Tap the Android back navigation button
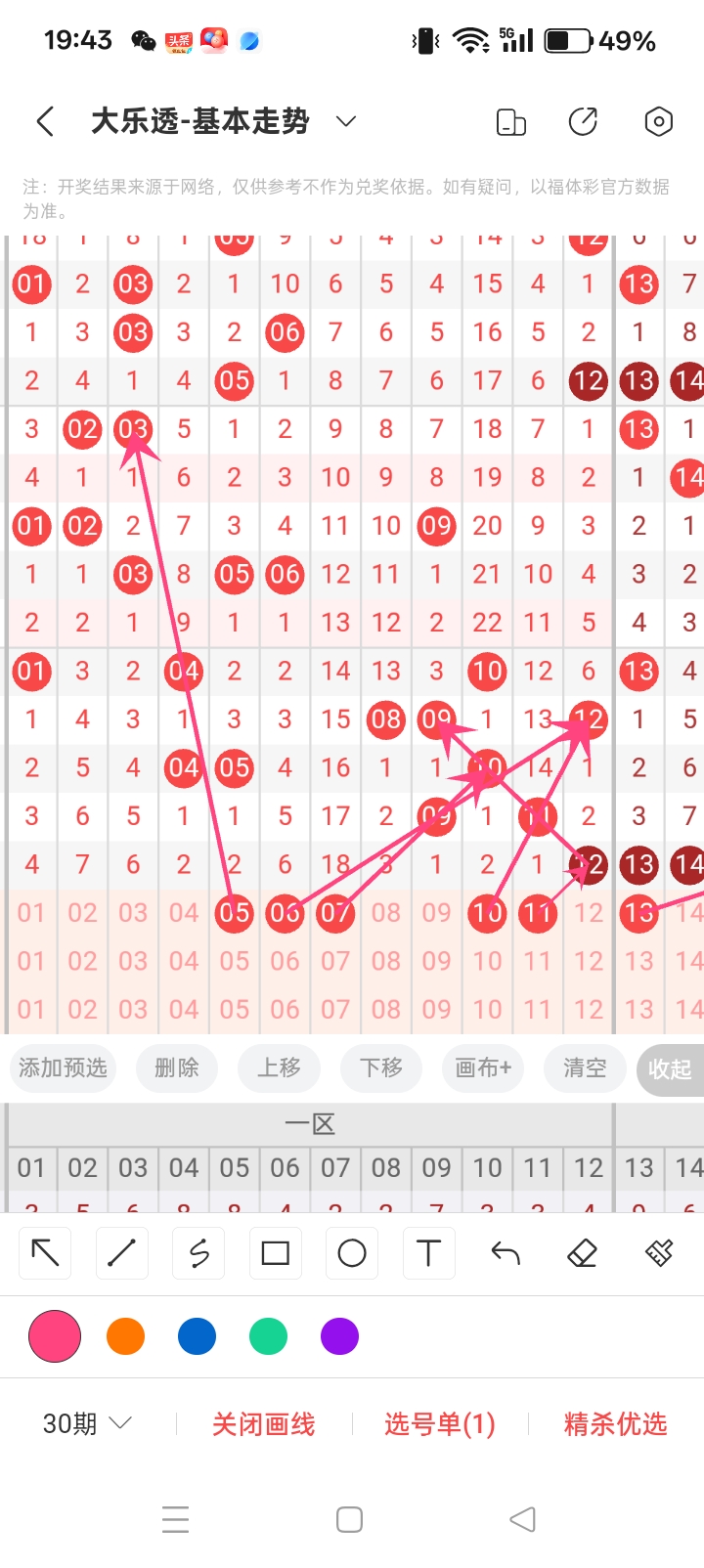 522,1519
